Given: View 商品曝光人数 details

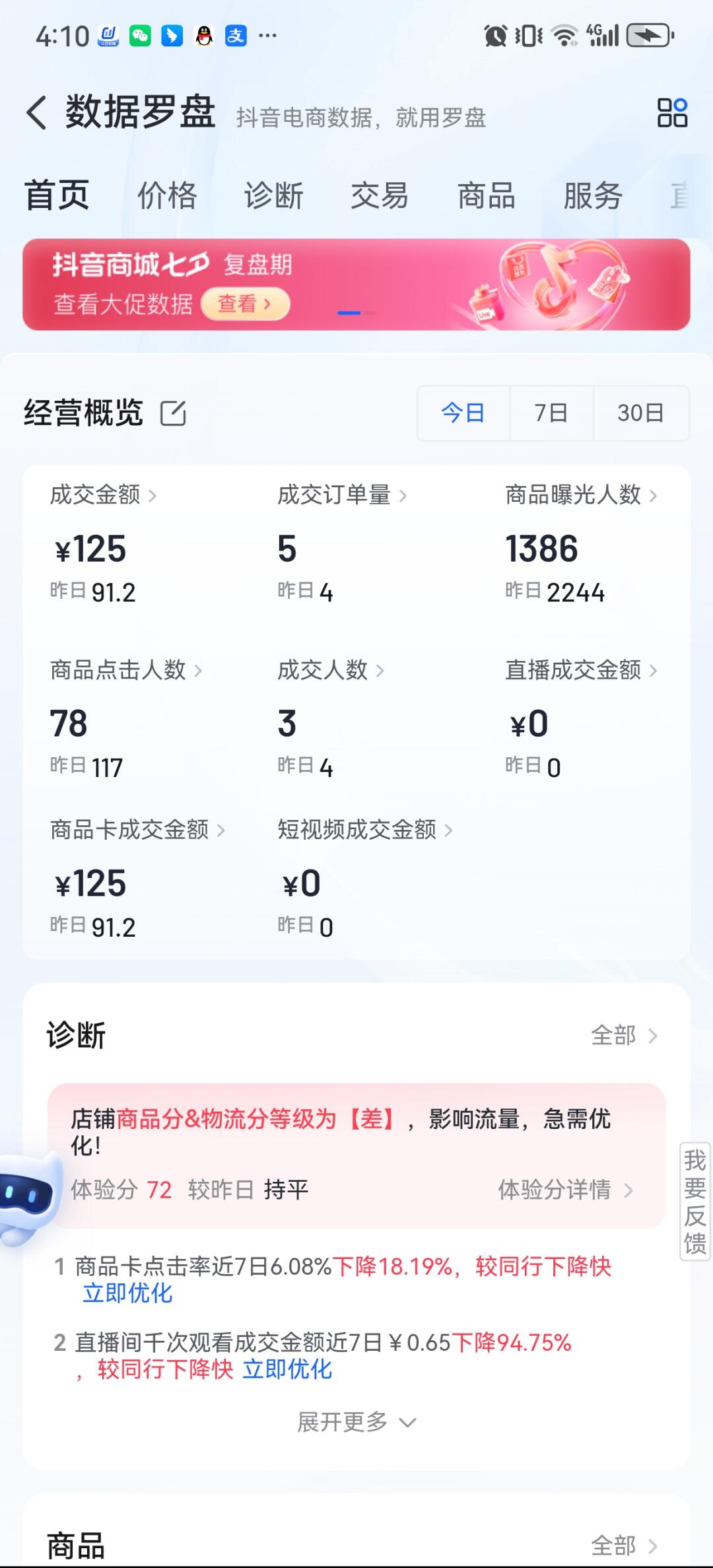Looking at the screenshot, I should coord(580,494).
